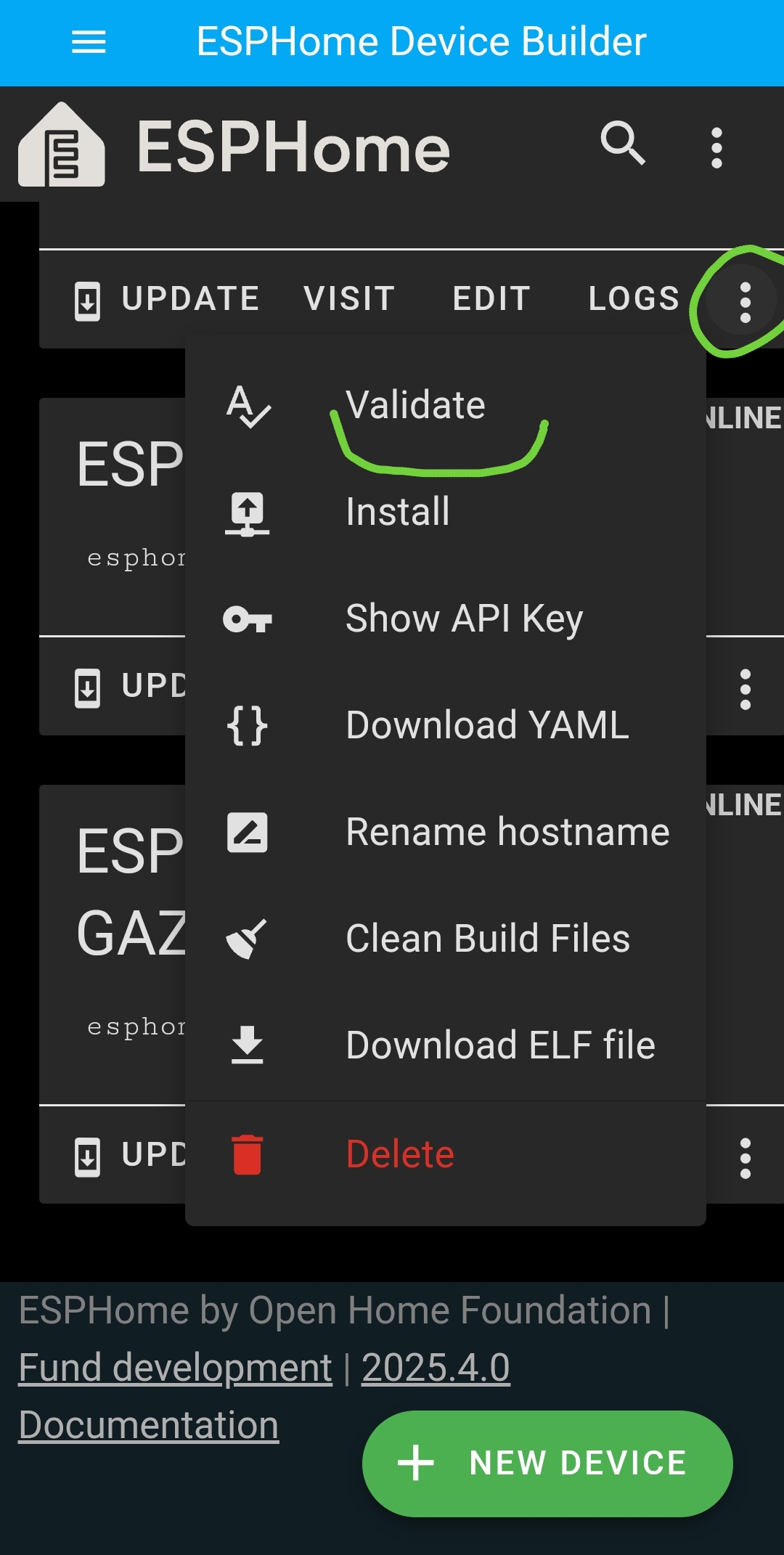784x1555 pixels.
Task: Open the Documentation link
Action: pyautogui.click(x=149, y=1425)
